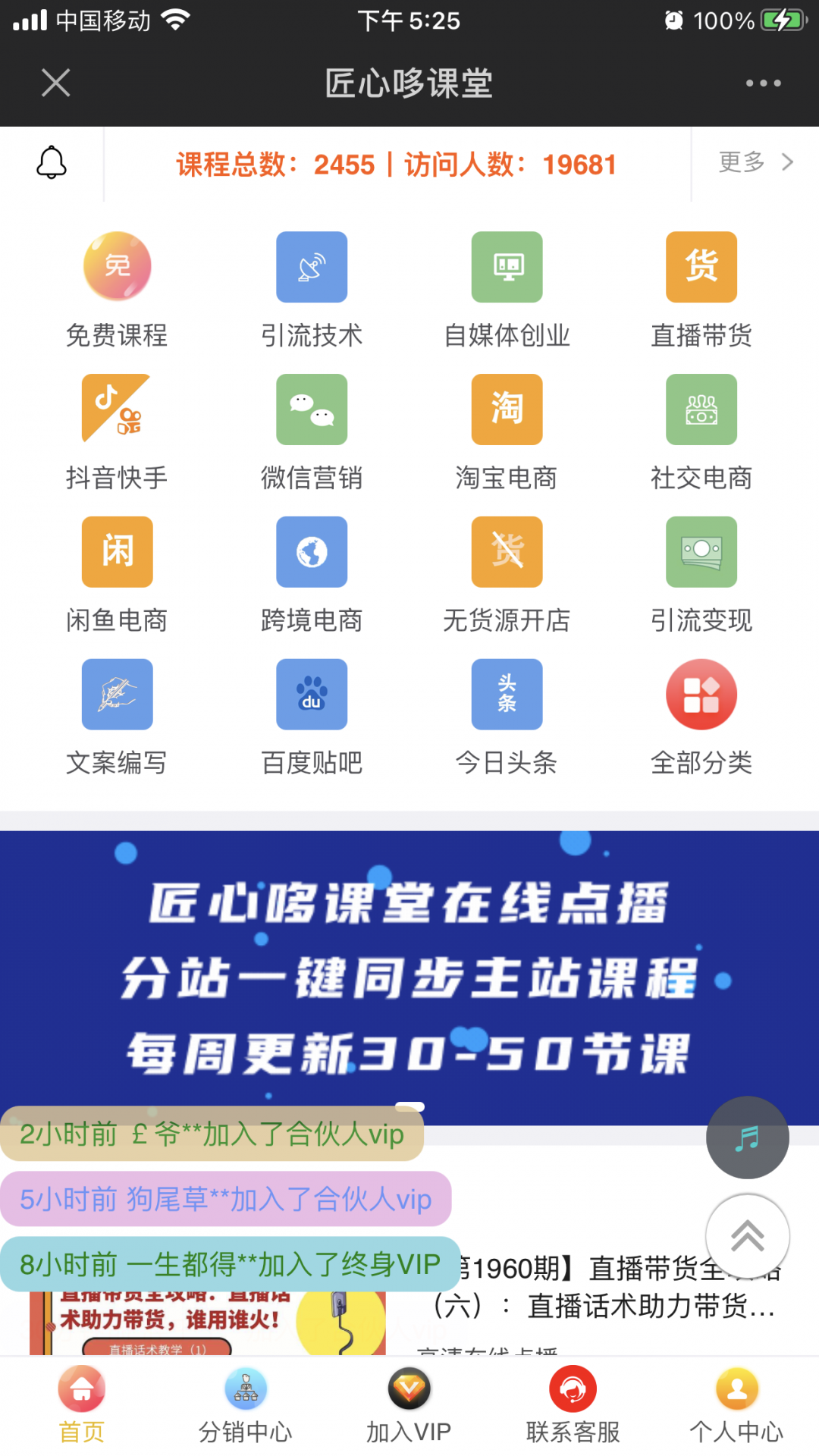
Task: Open 百度贴吧 category
Action: point(312,717)
